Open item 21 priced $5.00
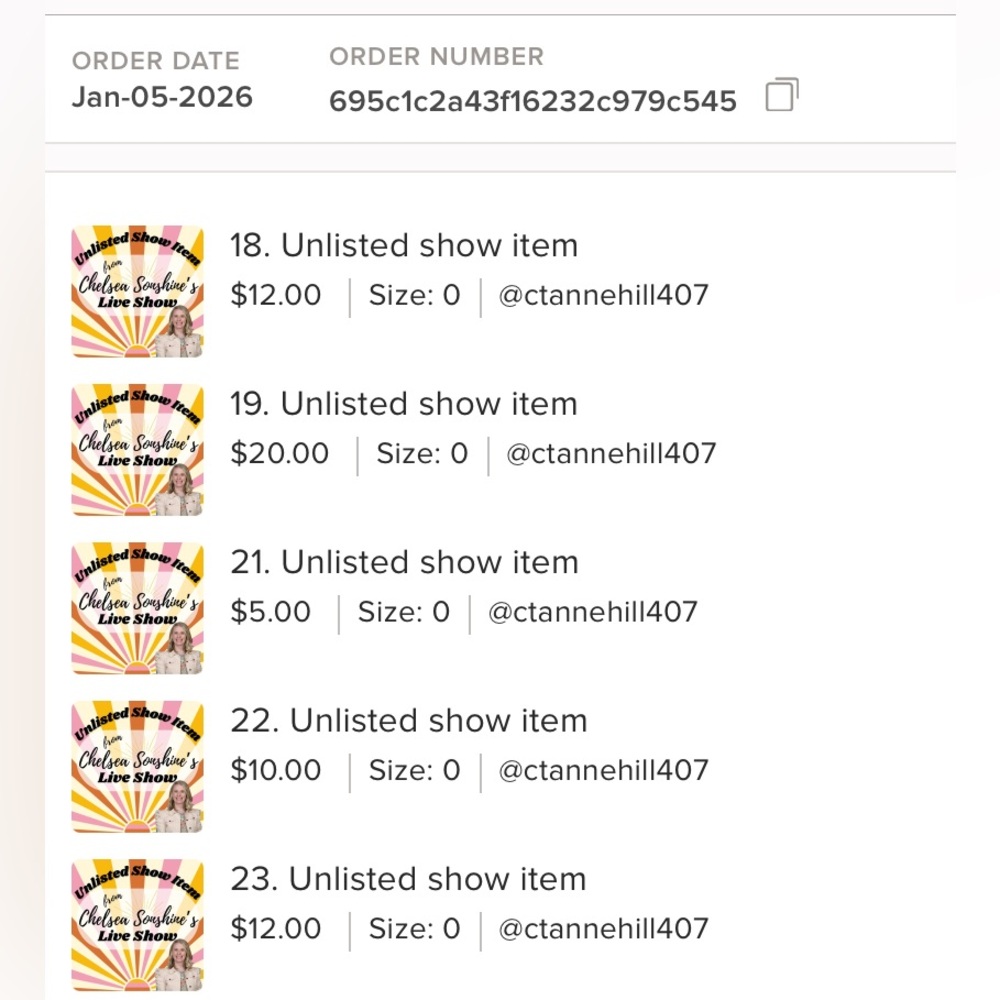The image size is (1000, 1000). [404, 563]
